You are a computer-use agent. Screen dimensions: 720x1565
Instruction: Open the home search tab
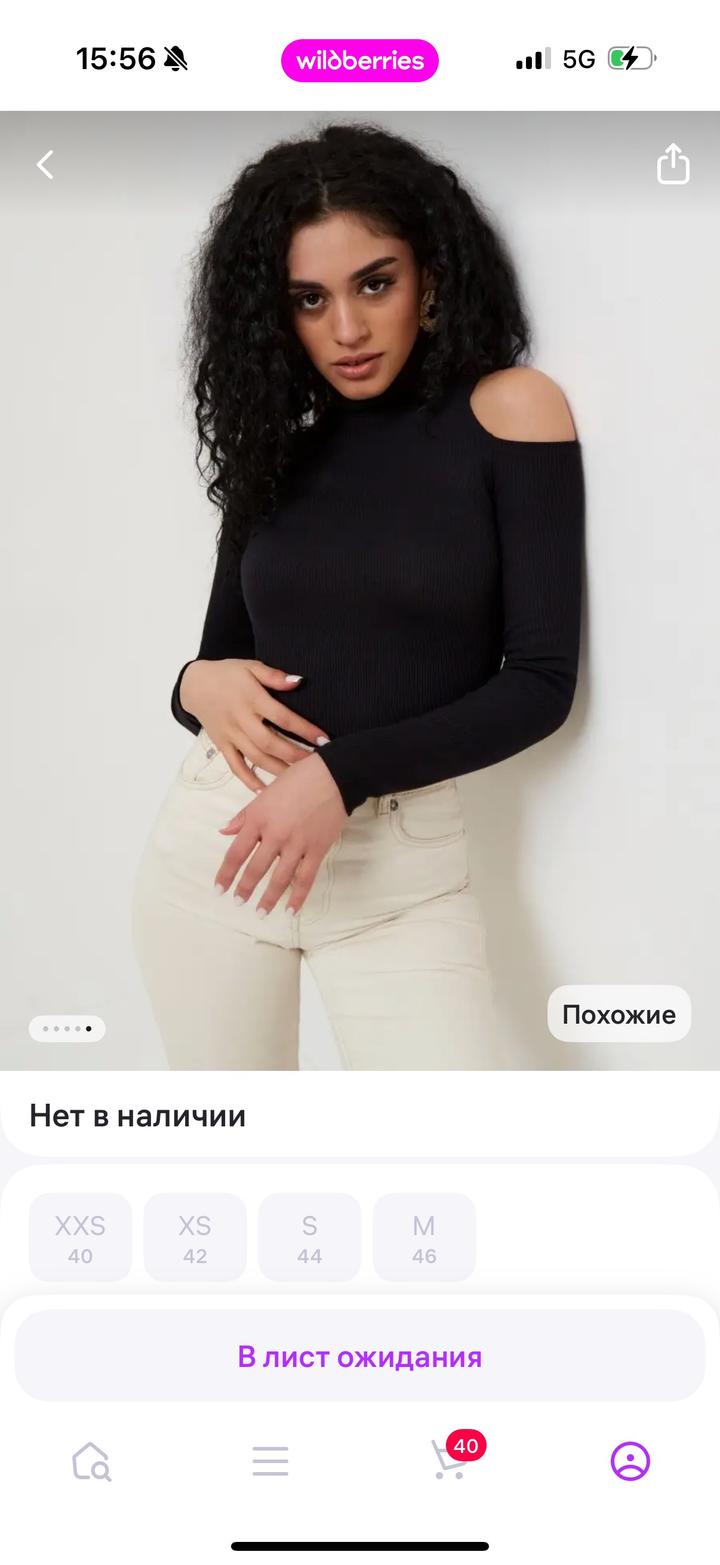pos(91,1461)
